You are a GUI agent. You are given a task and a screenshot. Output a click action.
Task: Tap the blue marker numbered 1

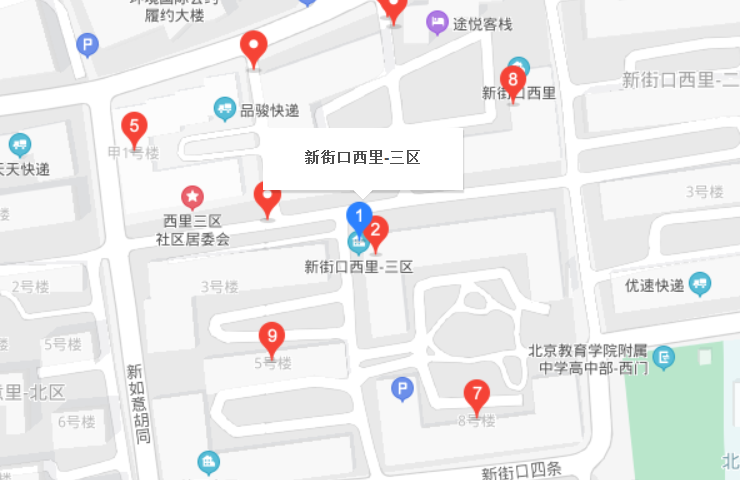(359, 215)
